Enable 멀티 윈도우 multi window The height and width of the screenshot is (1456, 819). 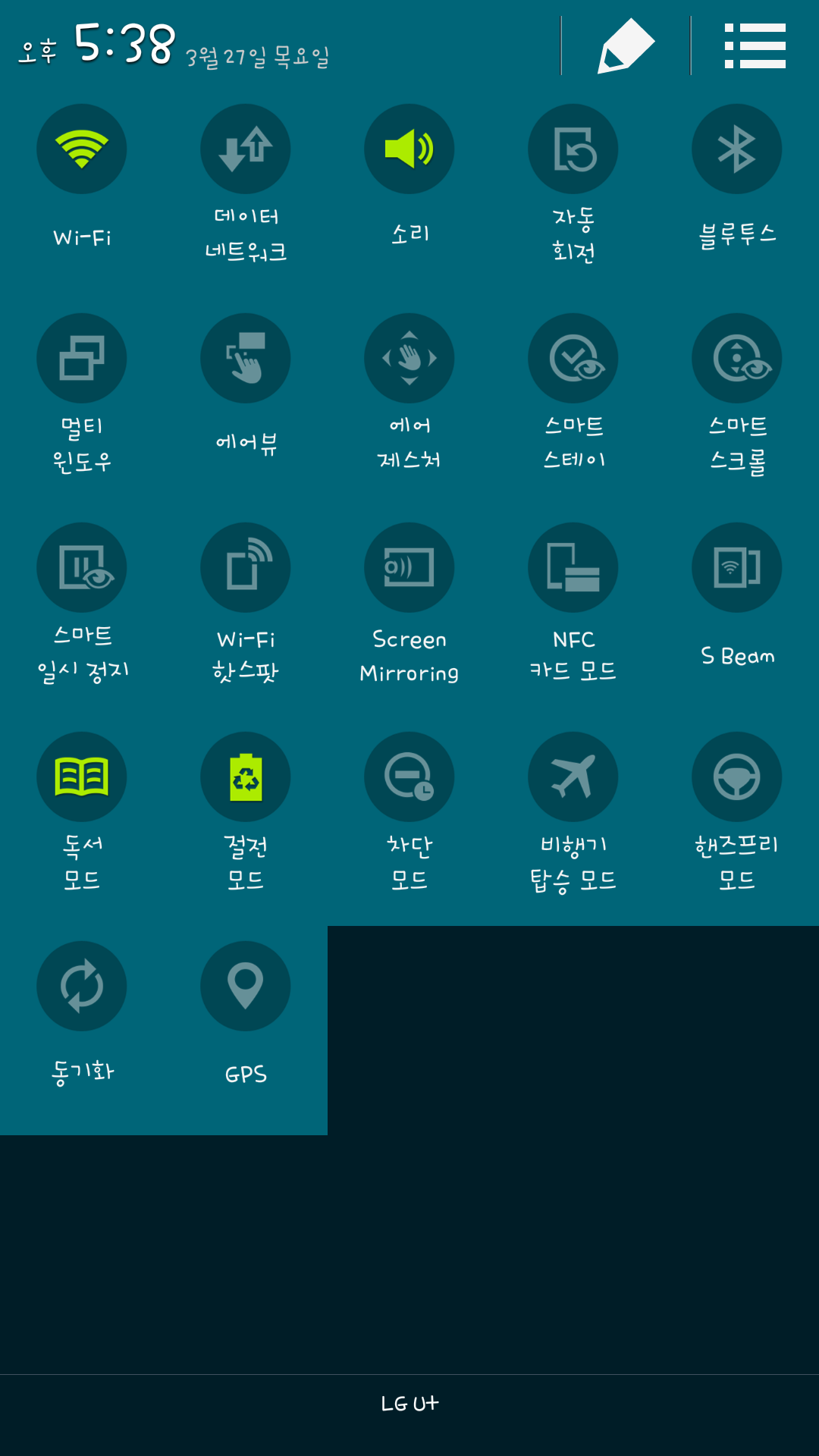[x=82, y=359]
